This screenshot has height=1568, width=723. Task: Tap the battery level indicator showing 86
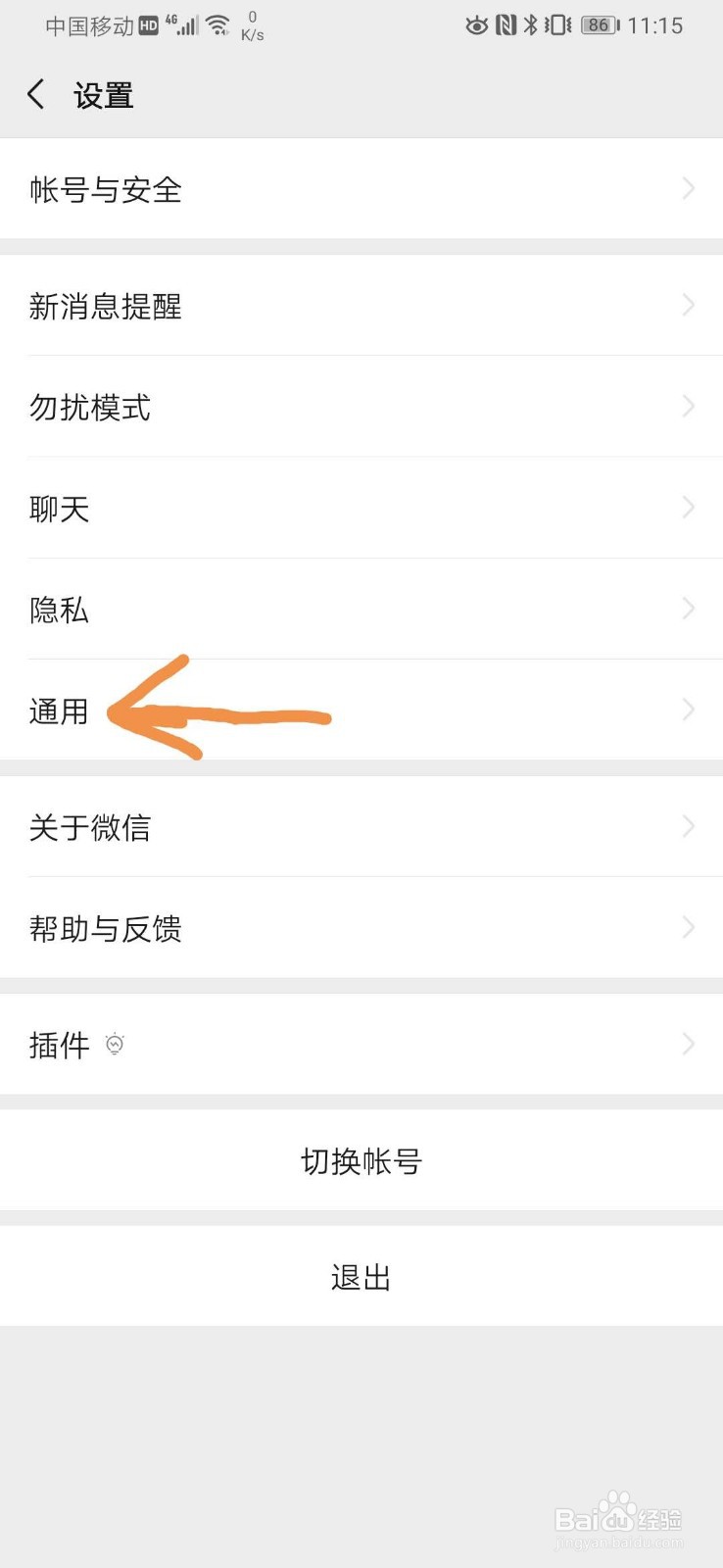[599, 25]
